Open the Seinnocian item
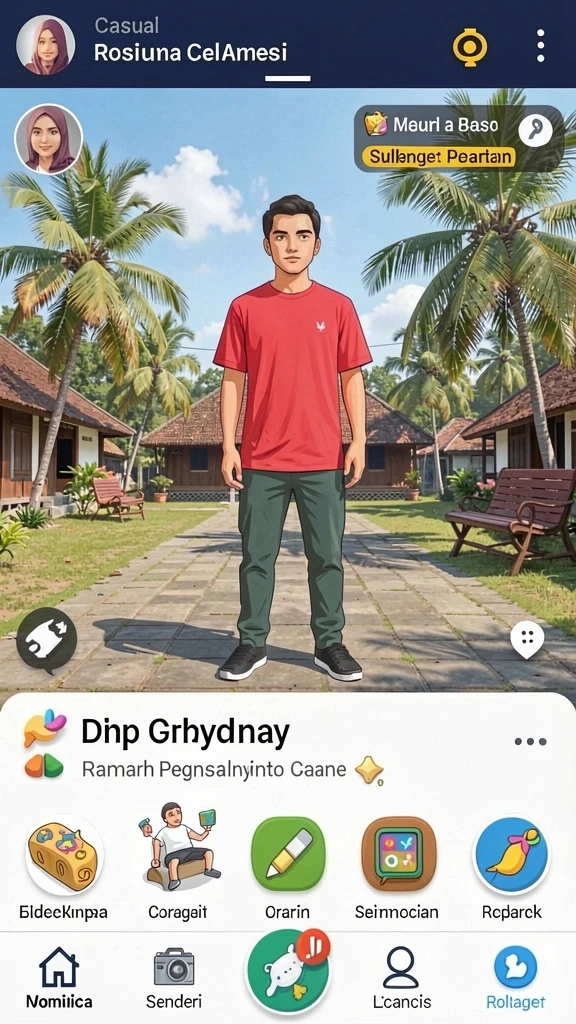 (398, 854)
